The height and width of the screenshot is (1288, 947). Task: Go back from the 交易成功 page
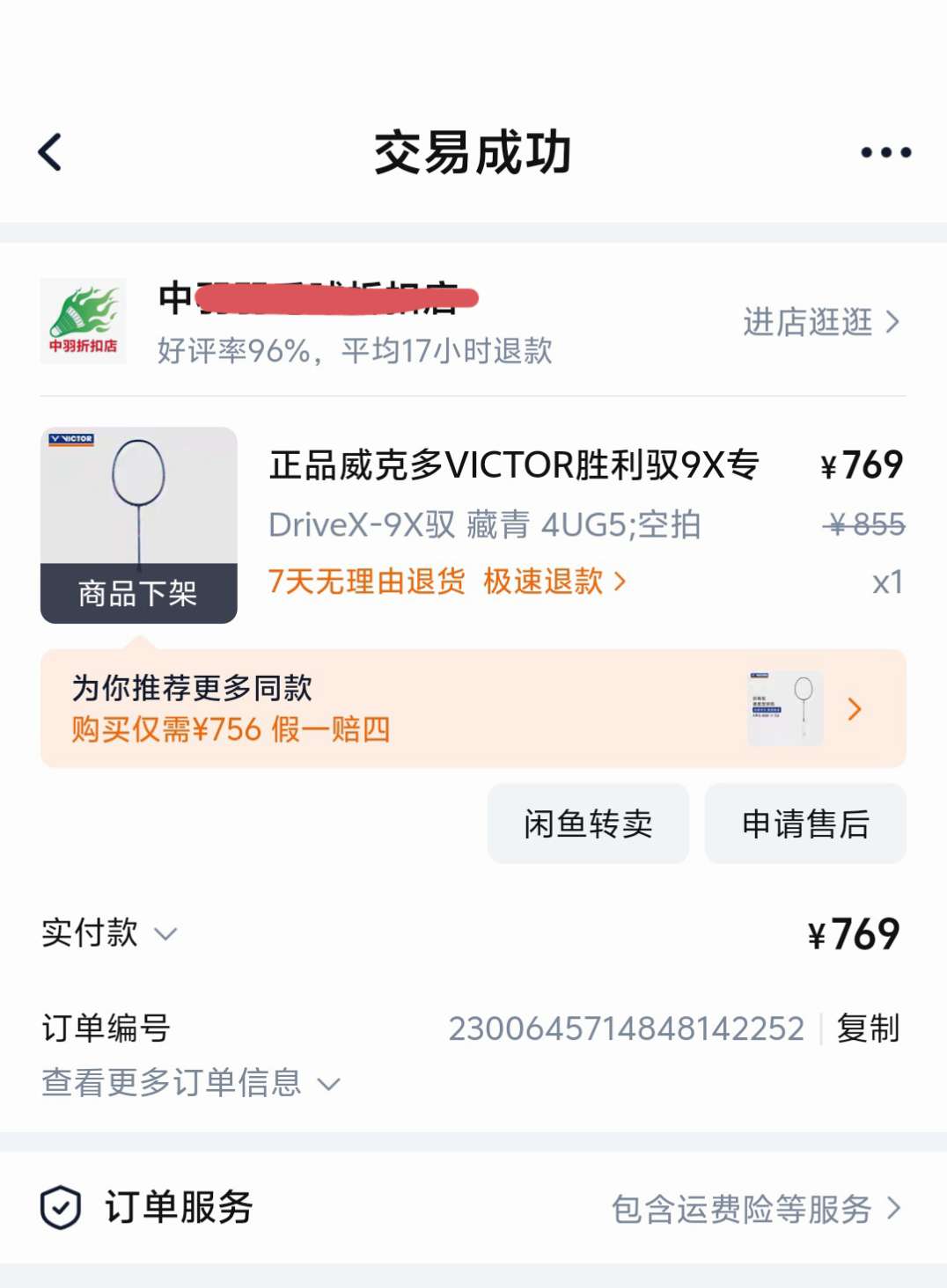[51, 152]
